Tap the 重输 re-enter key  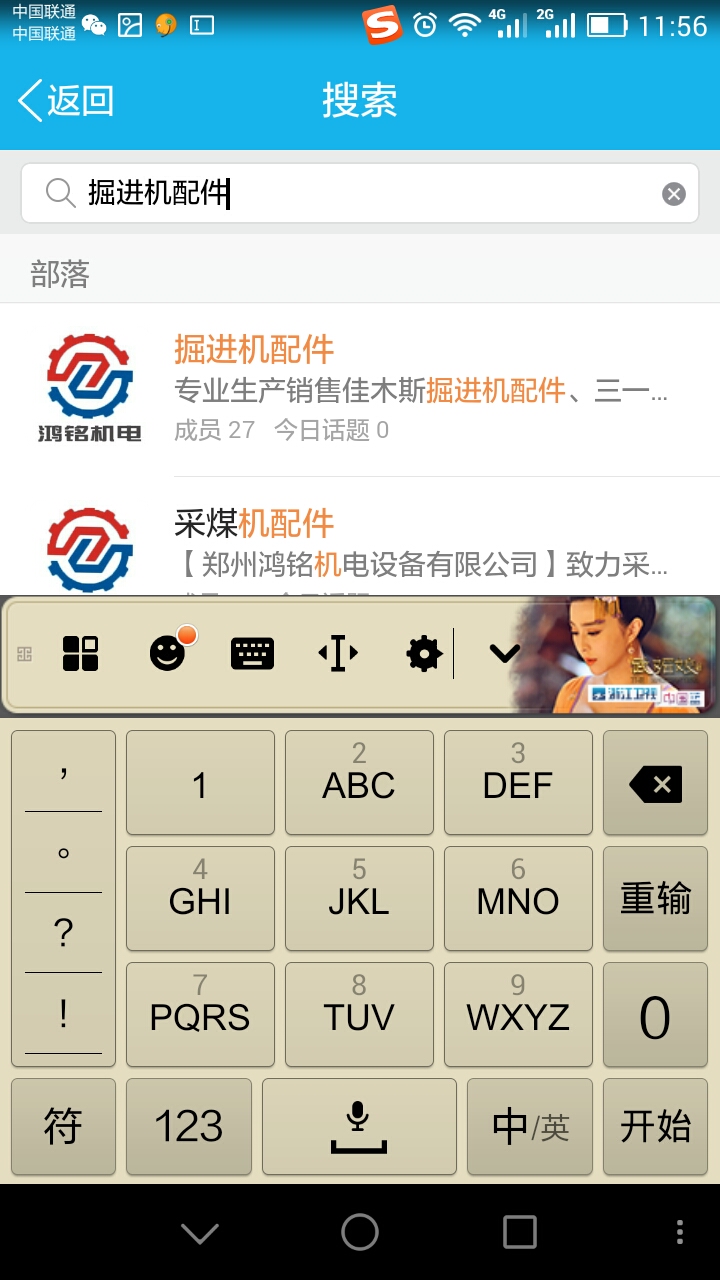coord(655,899)
